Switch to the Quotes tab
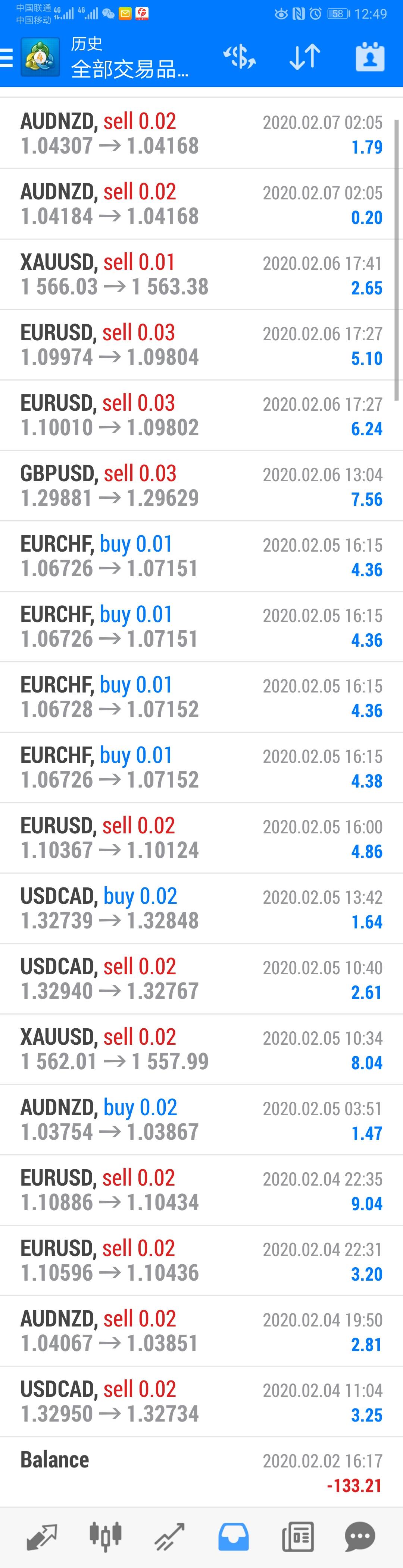 coord(41,1536)
